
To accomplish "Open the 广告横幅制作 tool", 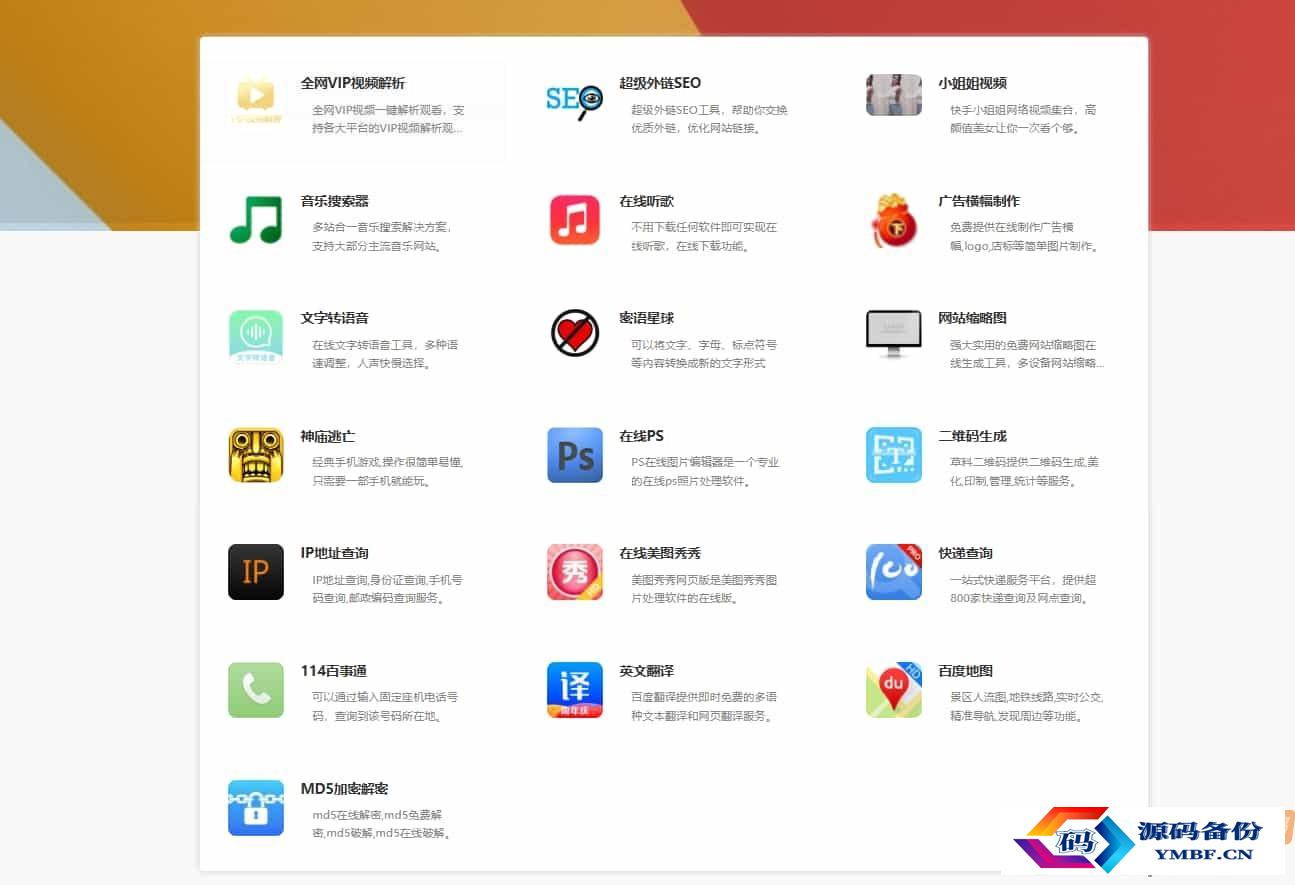I will pos(979,202).
